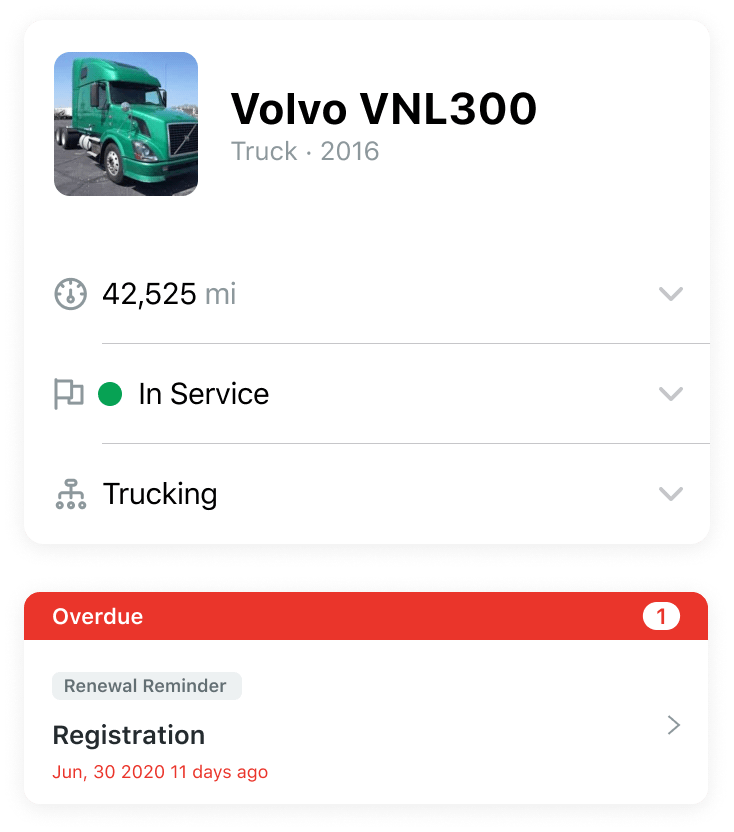Open the In Service status dropdown

click(671, 394)
